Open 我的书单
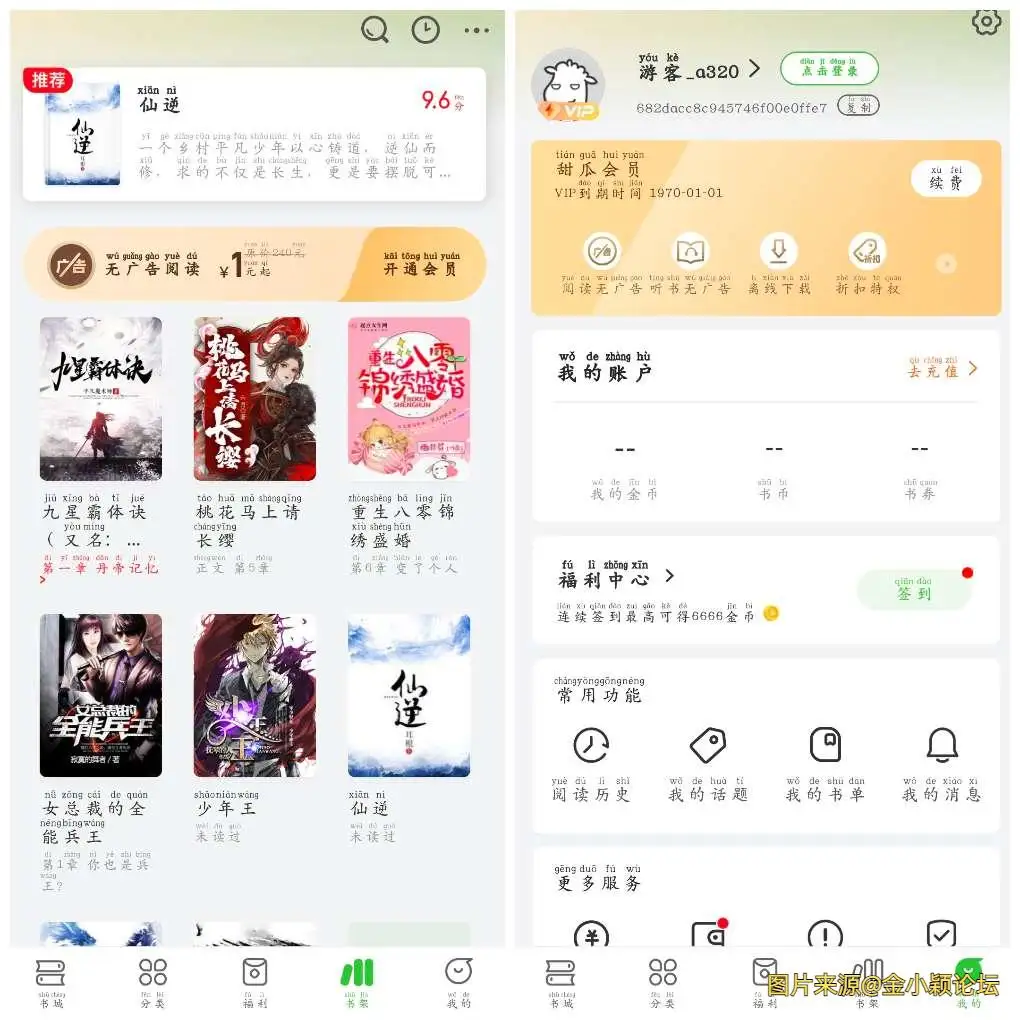Image resolution: width=1020 pixels, height=1020 pixels. click(x=825, y=765)
